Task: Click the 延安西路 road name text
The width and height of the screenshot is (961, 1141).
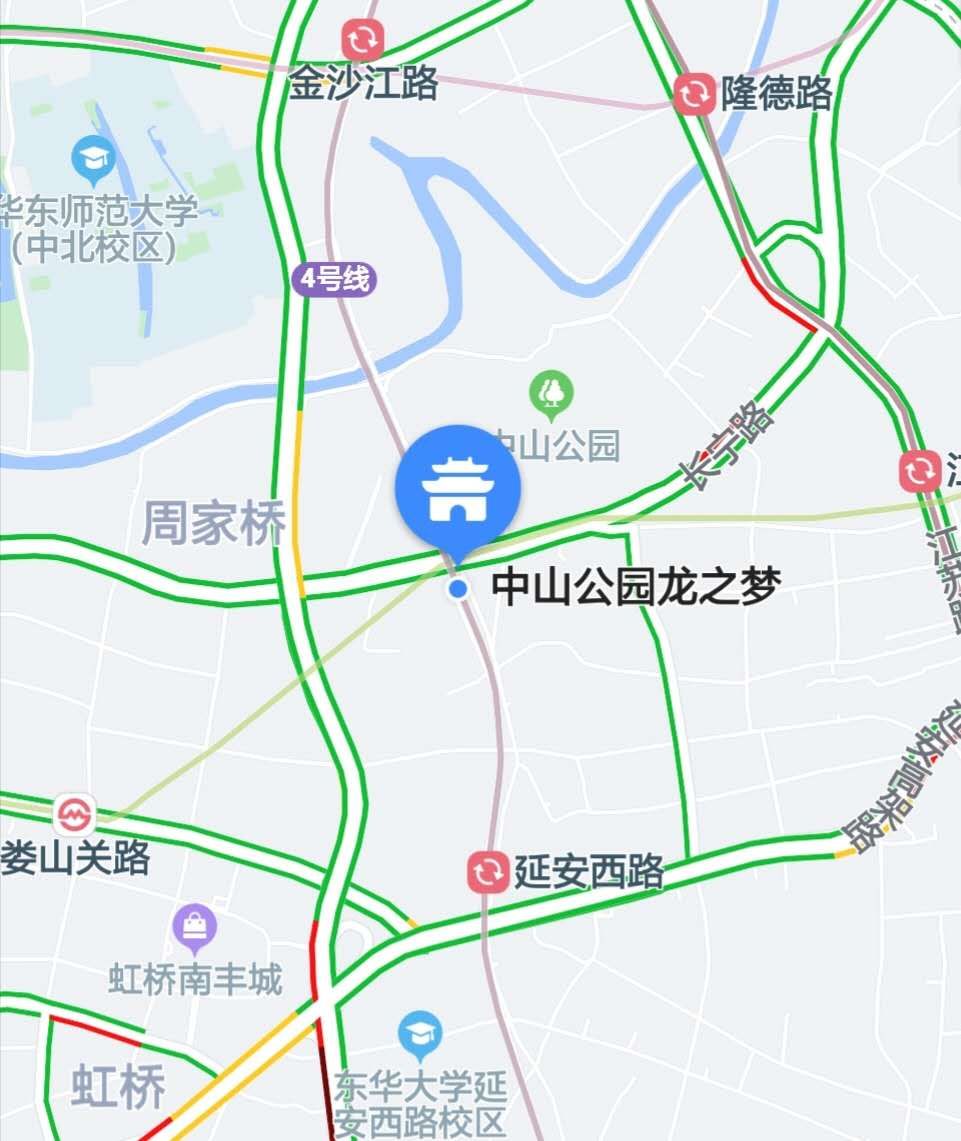Action: (x=588, y=871)
